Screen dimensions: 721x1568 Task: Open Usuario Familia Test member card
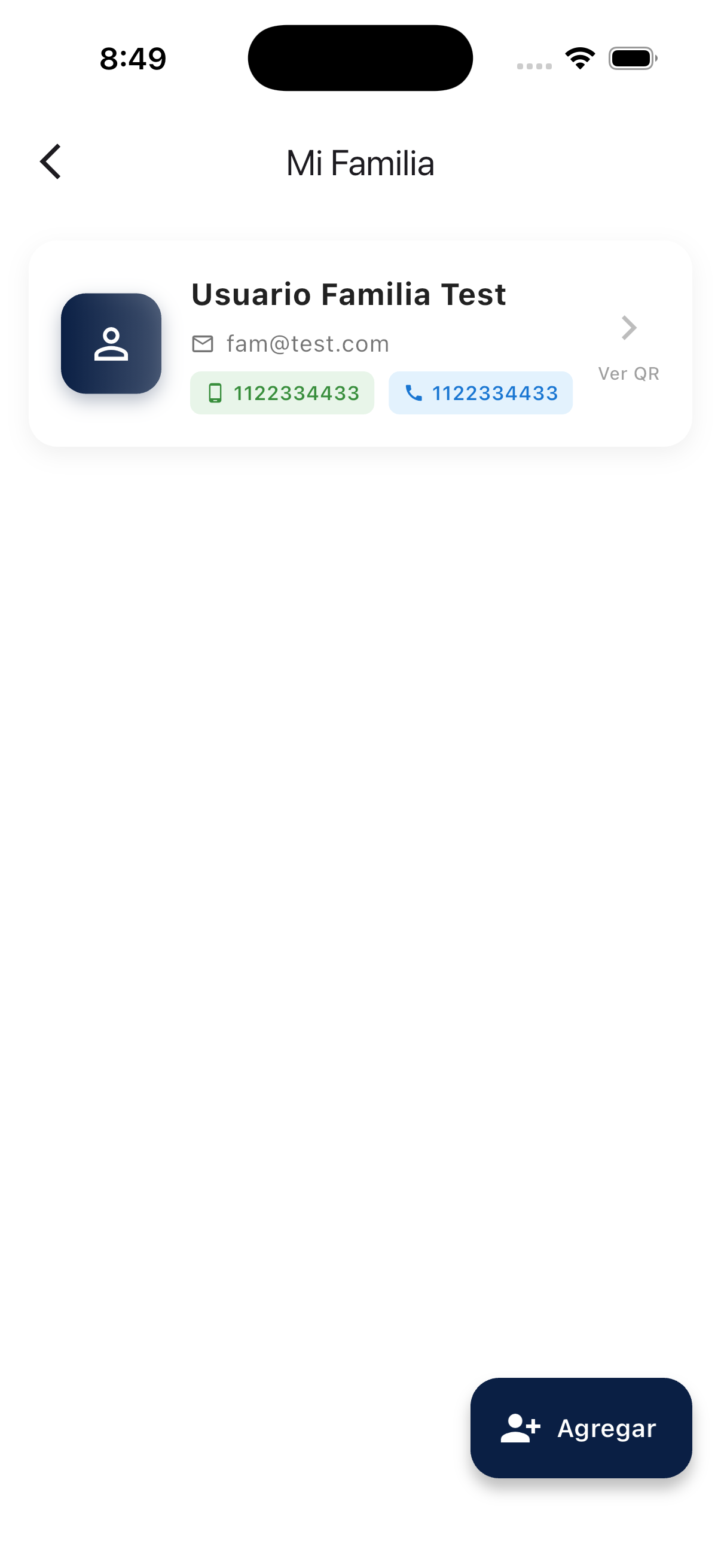[x=348, y=296]
